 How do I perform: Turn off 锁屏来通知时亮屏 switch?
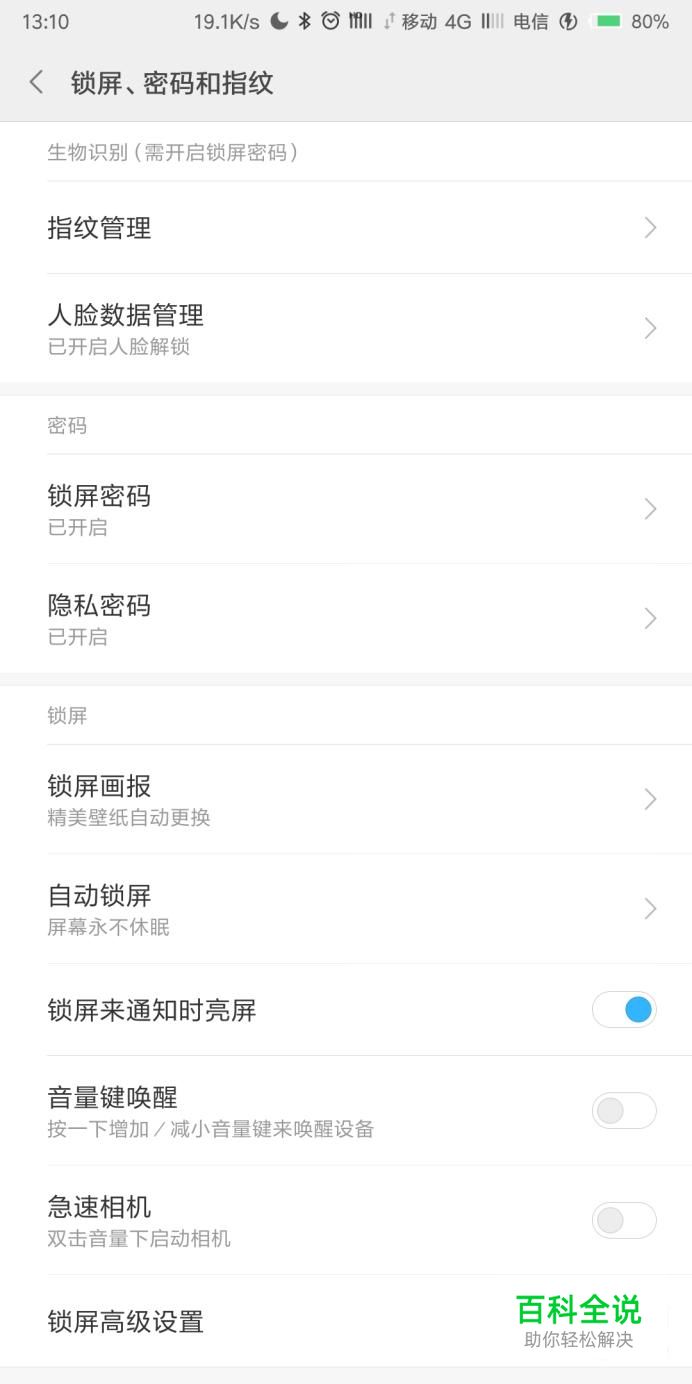pos(624,1010)
